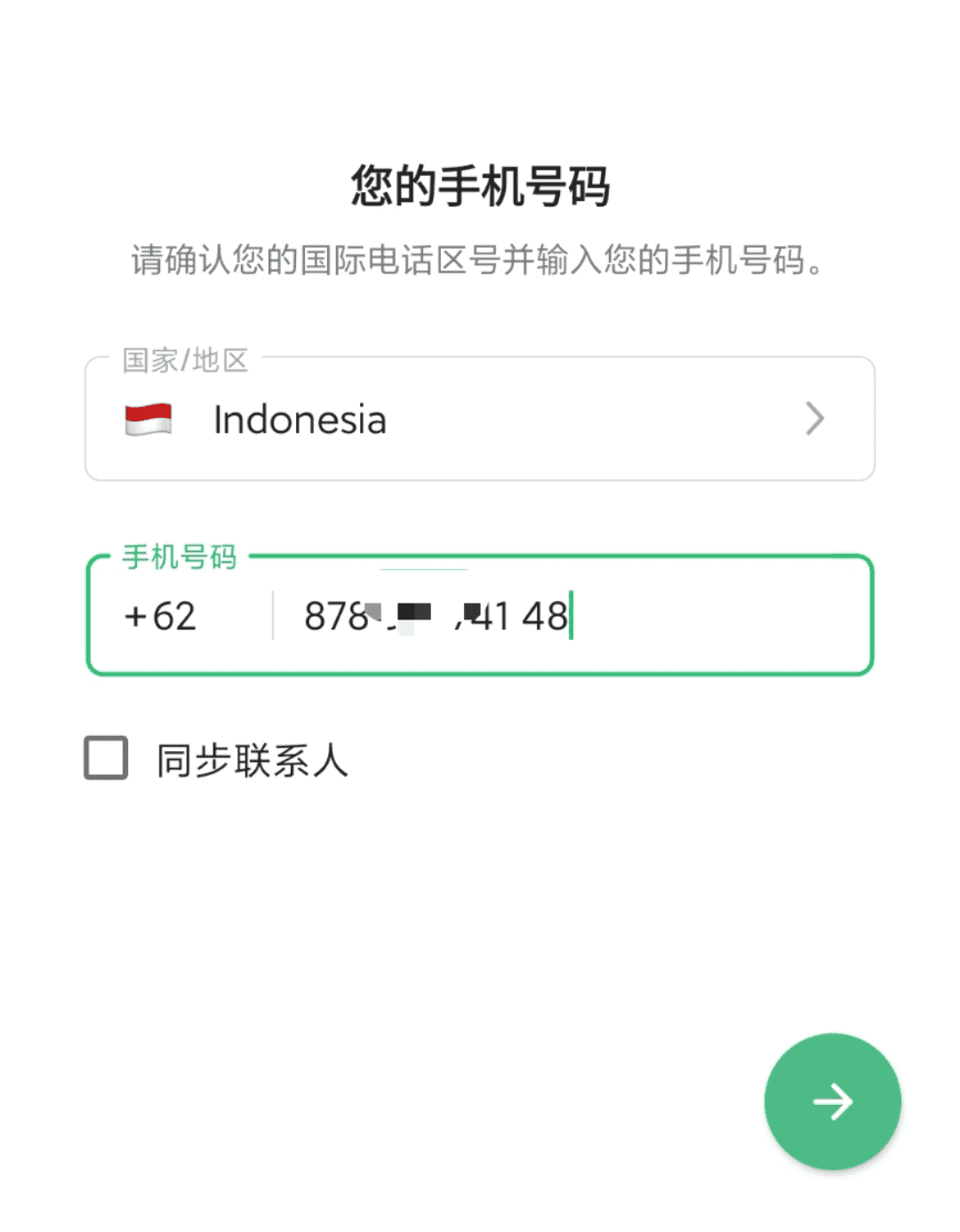The image size is (960, 1232).
Task: Enable the 同步联系人 checkbox
Action: (x=106, y=758)
